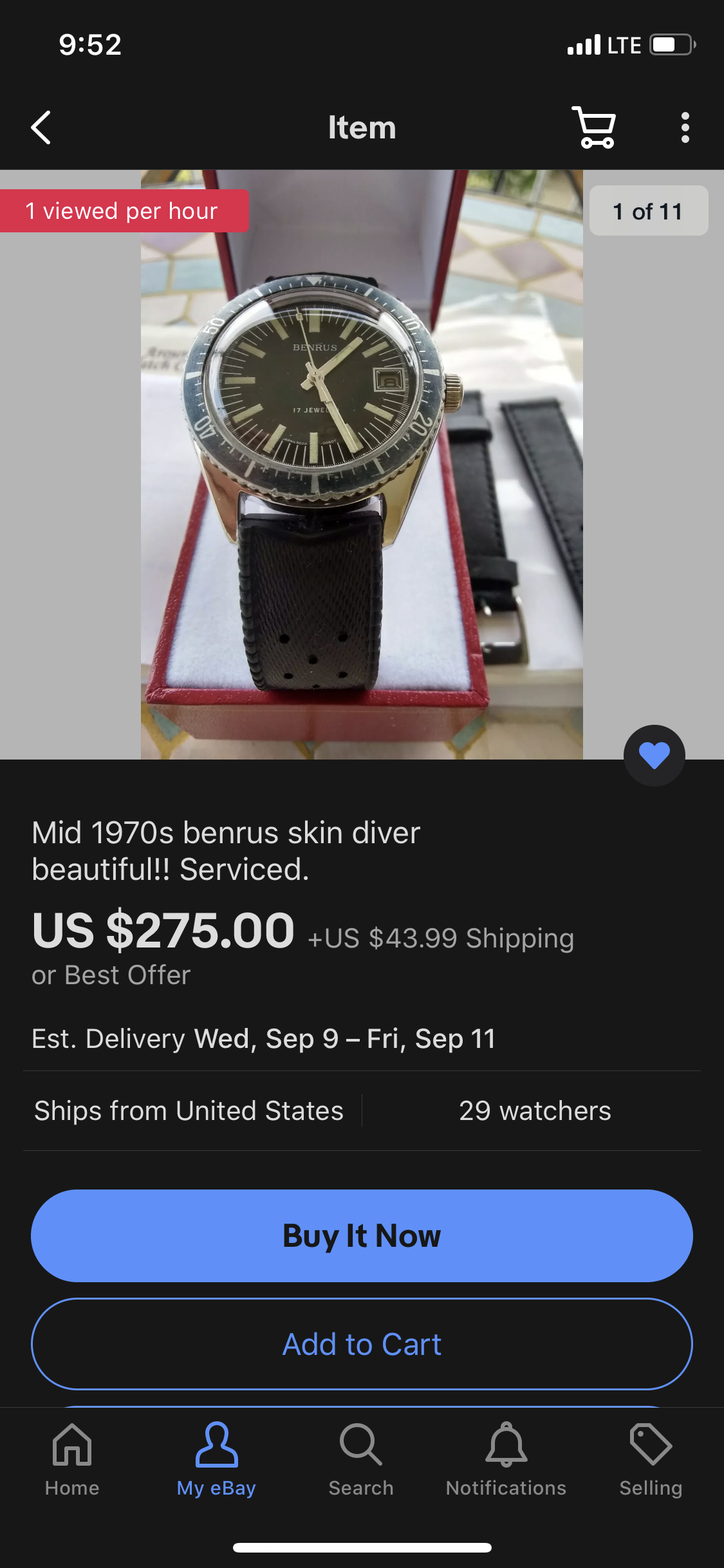Open the three-dot overflow menu
Image resolution: width=724 pixels, height=1568 pixels.
pyautogui.click(x=685, y=127)
